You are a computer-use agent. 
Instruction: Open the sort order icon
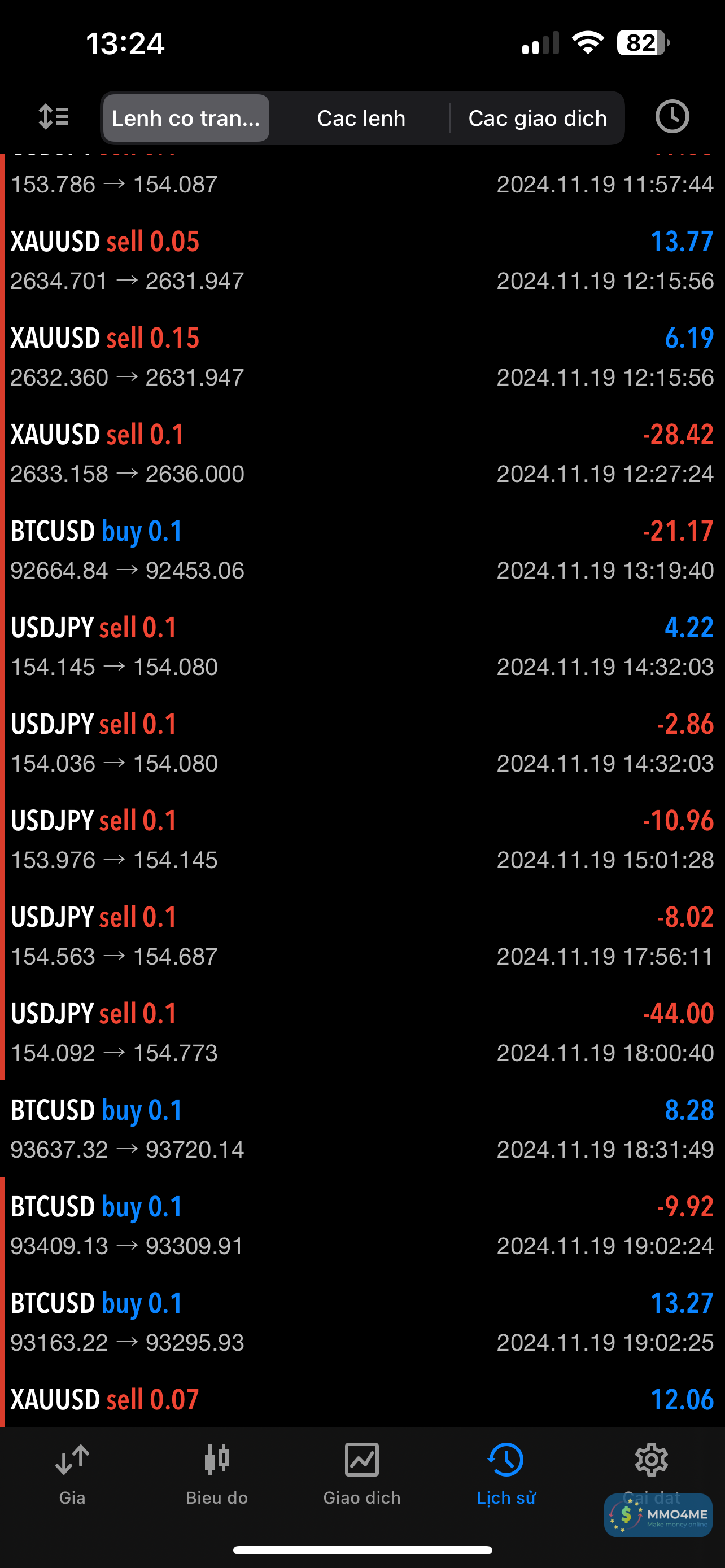(x=54, y=117)
